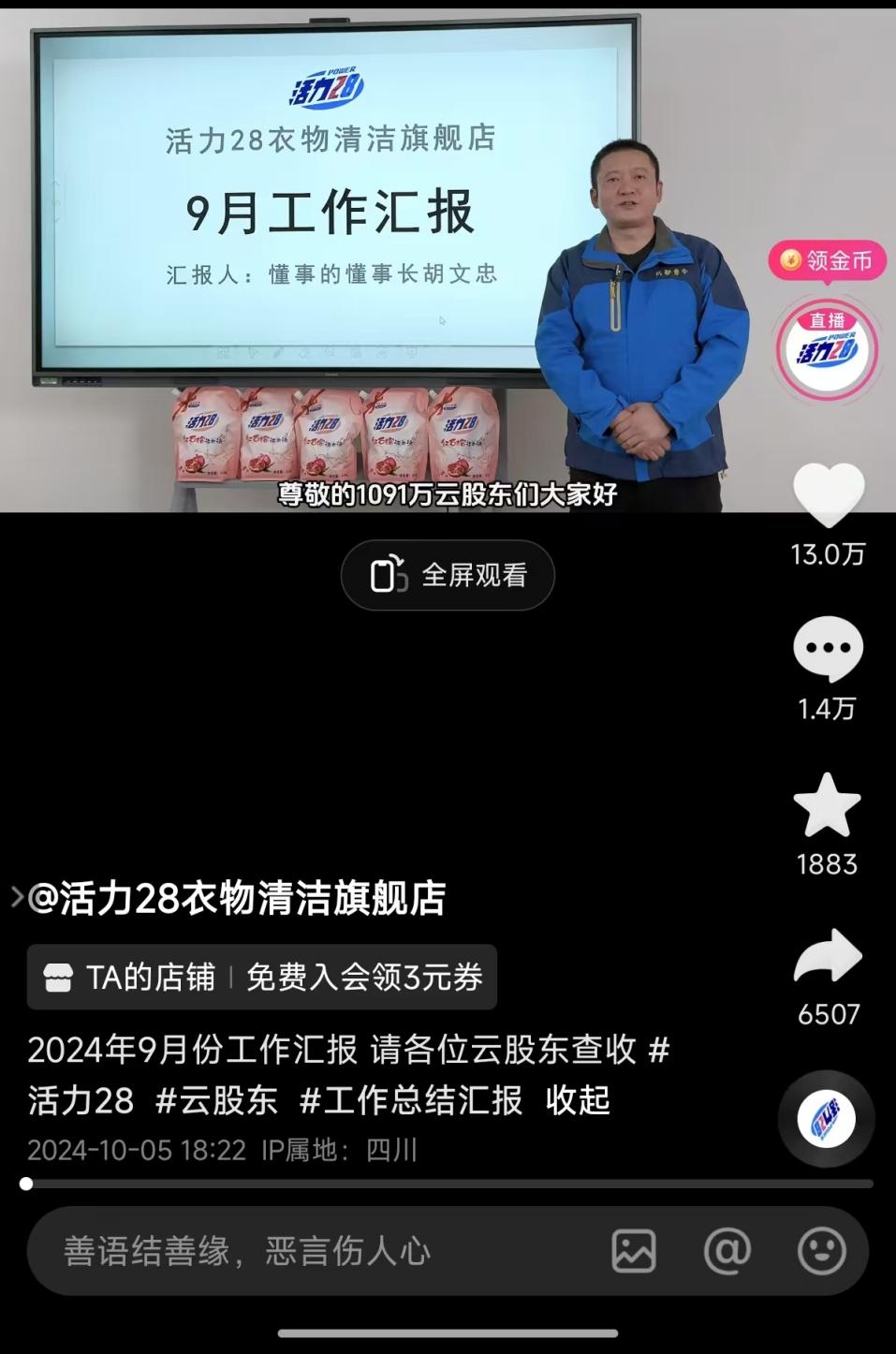Open the emoji picker
The width and height of the screenshot is (896, 1354).
pos(821,1251)
